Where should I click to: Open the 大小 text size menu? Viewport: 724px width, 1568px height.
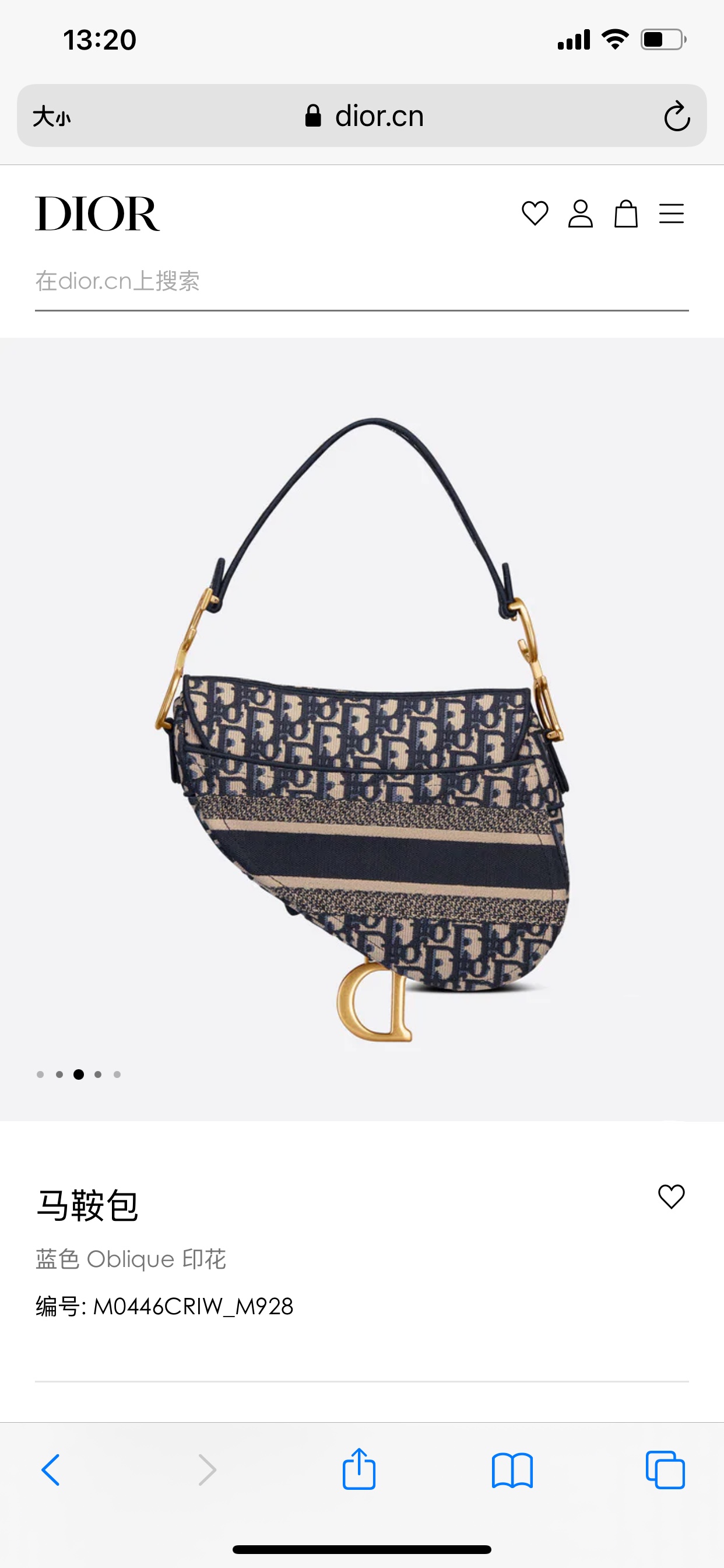[52, 116]
